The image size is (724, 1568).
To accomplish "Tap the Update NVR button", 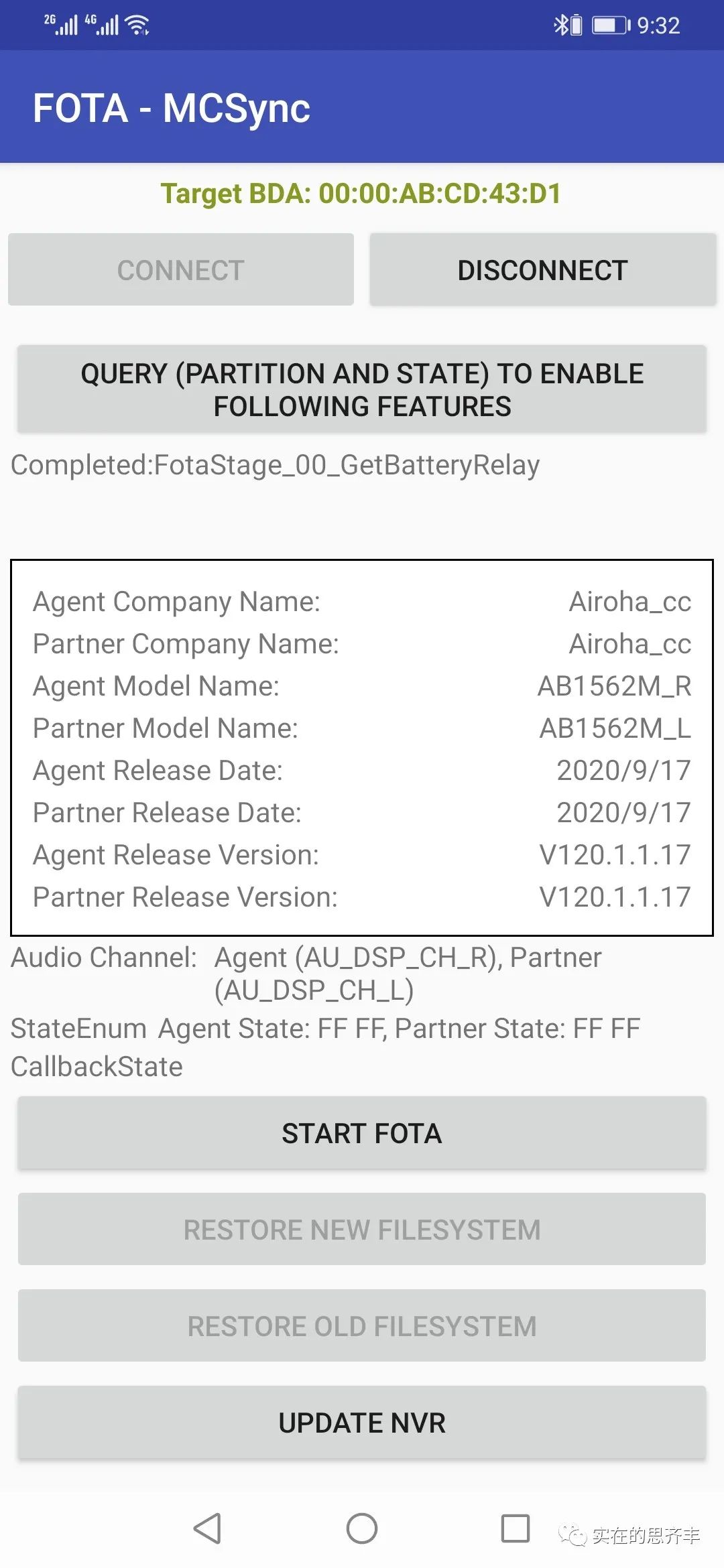I will [362, 1423].
